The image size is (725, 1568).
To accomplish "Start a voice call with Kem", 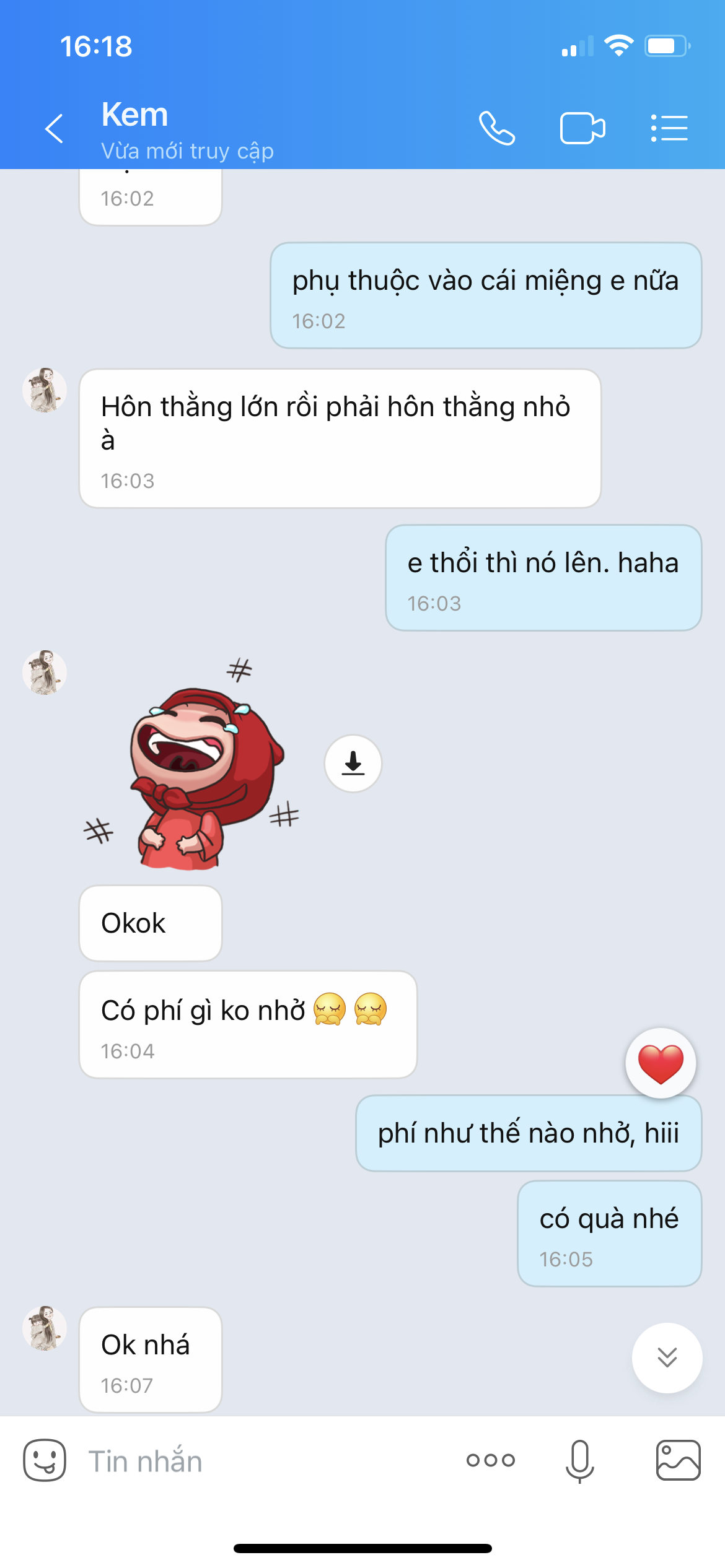I will 497,128.
